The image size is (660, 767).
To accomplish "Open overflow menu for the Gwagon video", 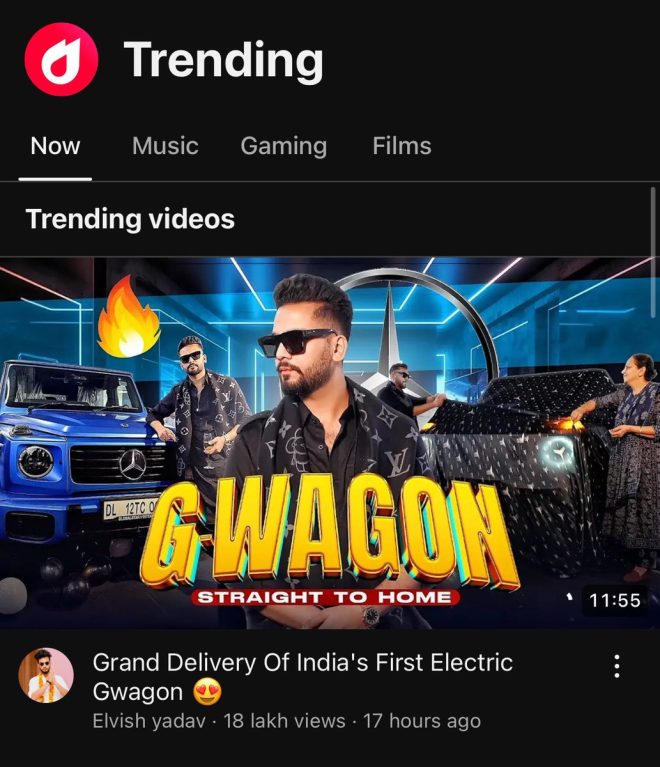I will [x=617, y=666].
